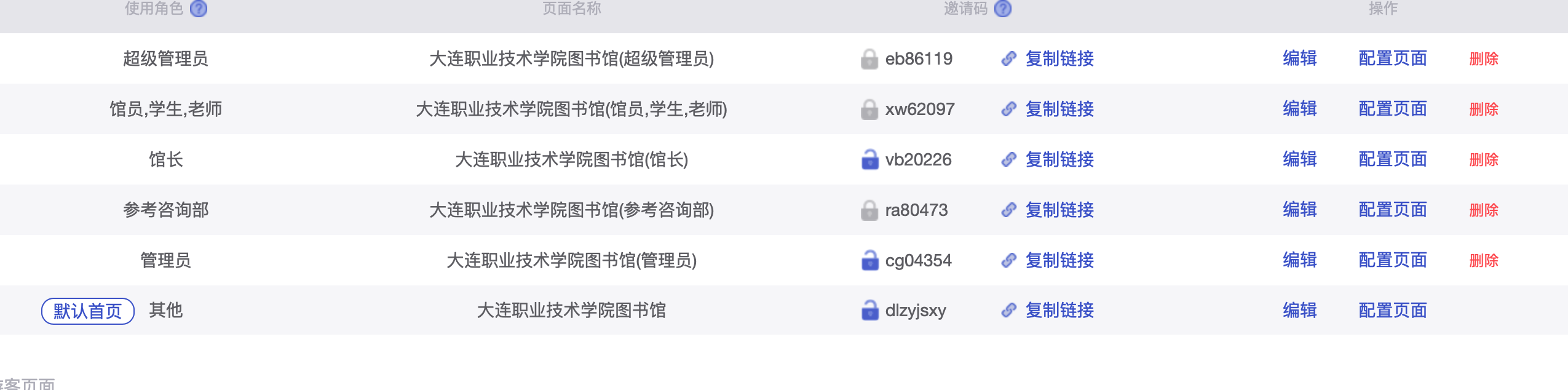Configure the 超级管理员 page

pos(1392,59)
